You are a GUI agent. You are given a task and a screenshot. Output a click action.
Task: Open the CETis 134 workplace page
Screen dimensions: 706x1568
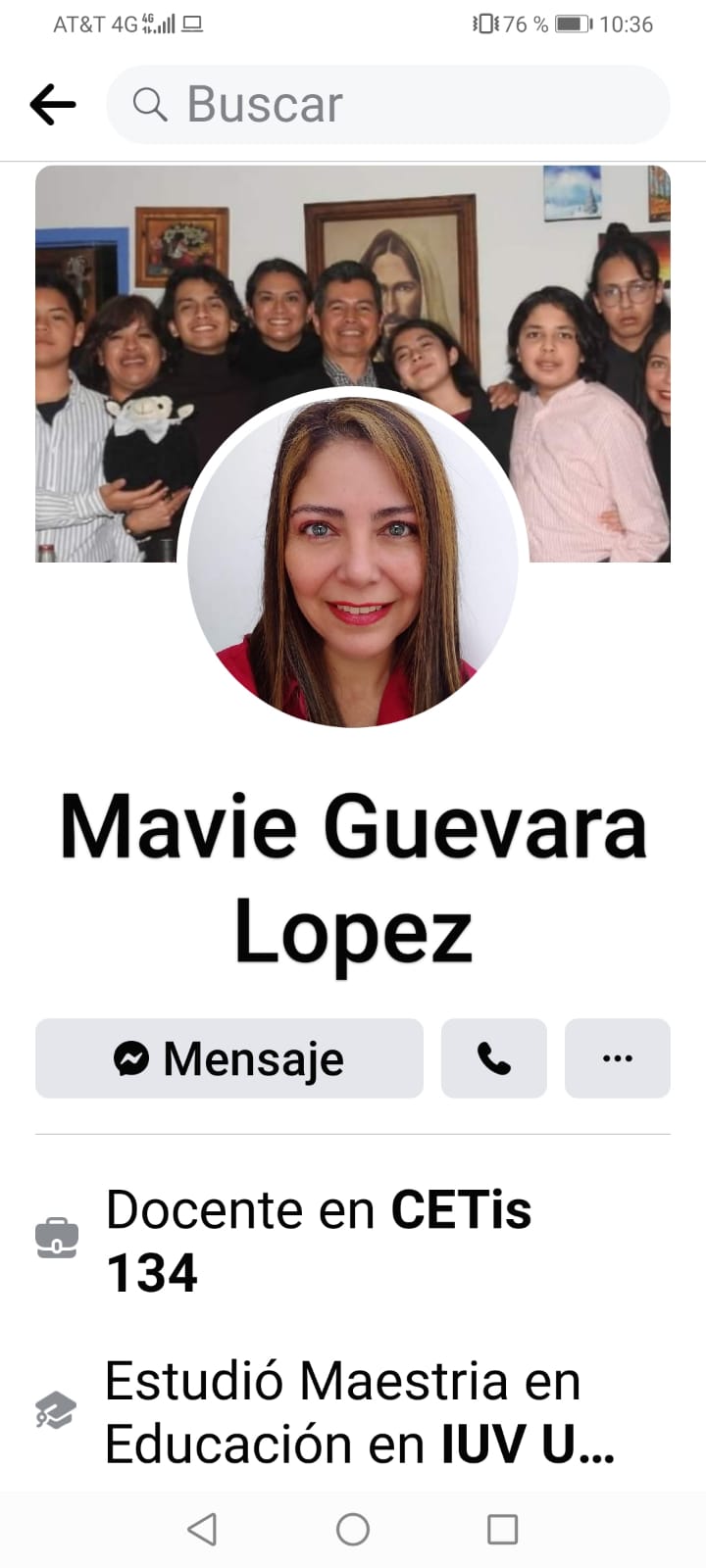(461, 1210)
